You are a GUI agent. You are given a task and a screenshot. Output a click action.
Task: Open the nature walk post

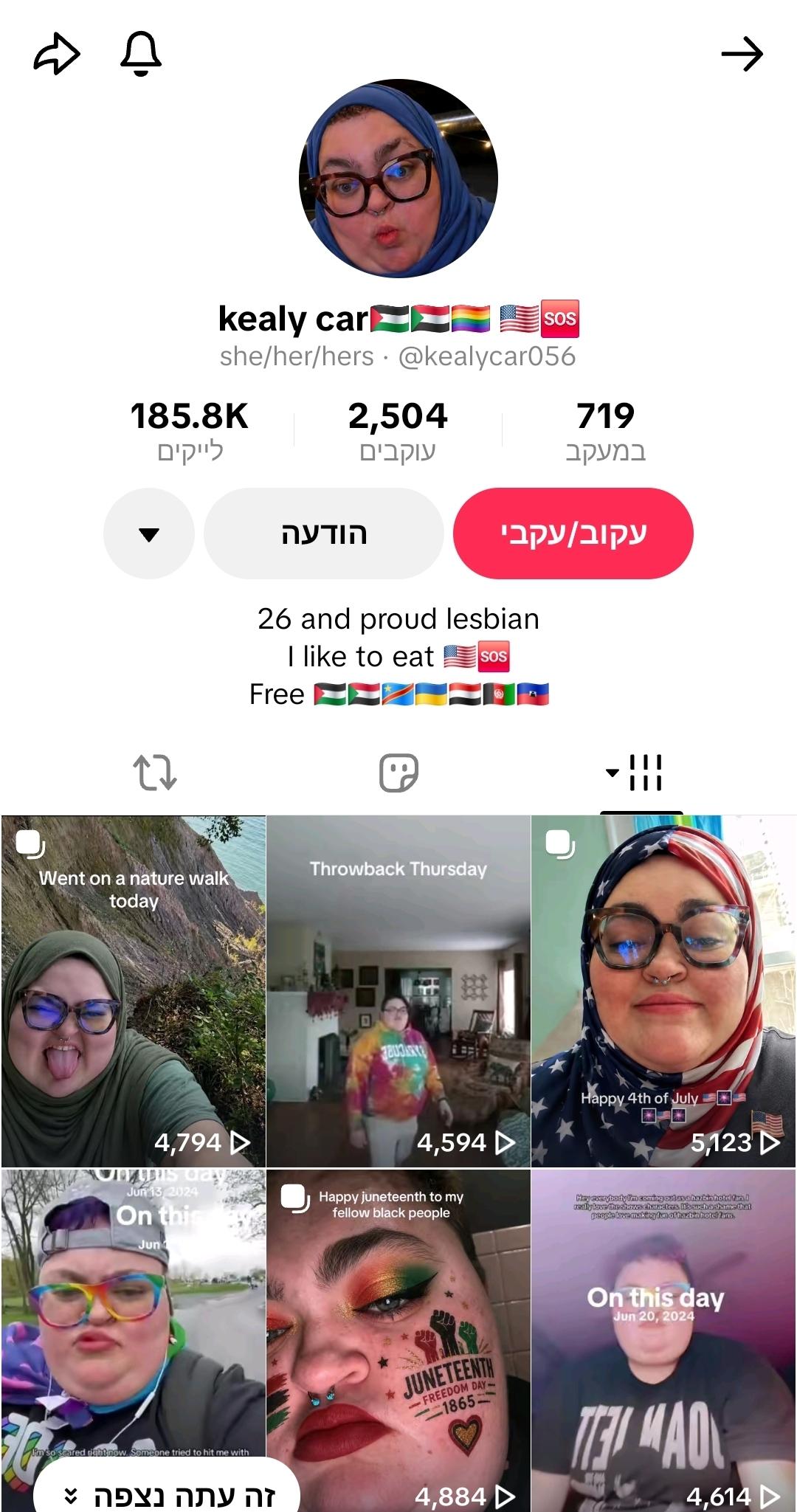point(134,991)
